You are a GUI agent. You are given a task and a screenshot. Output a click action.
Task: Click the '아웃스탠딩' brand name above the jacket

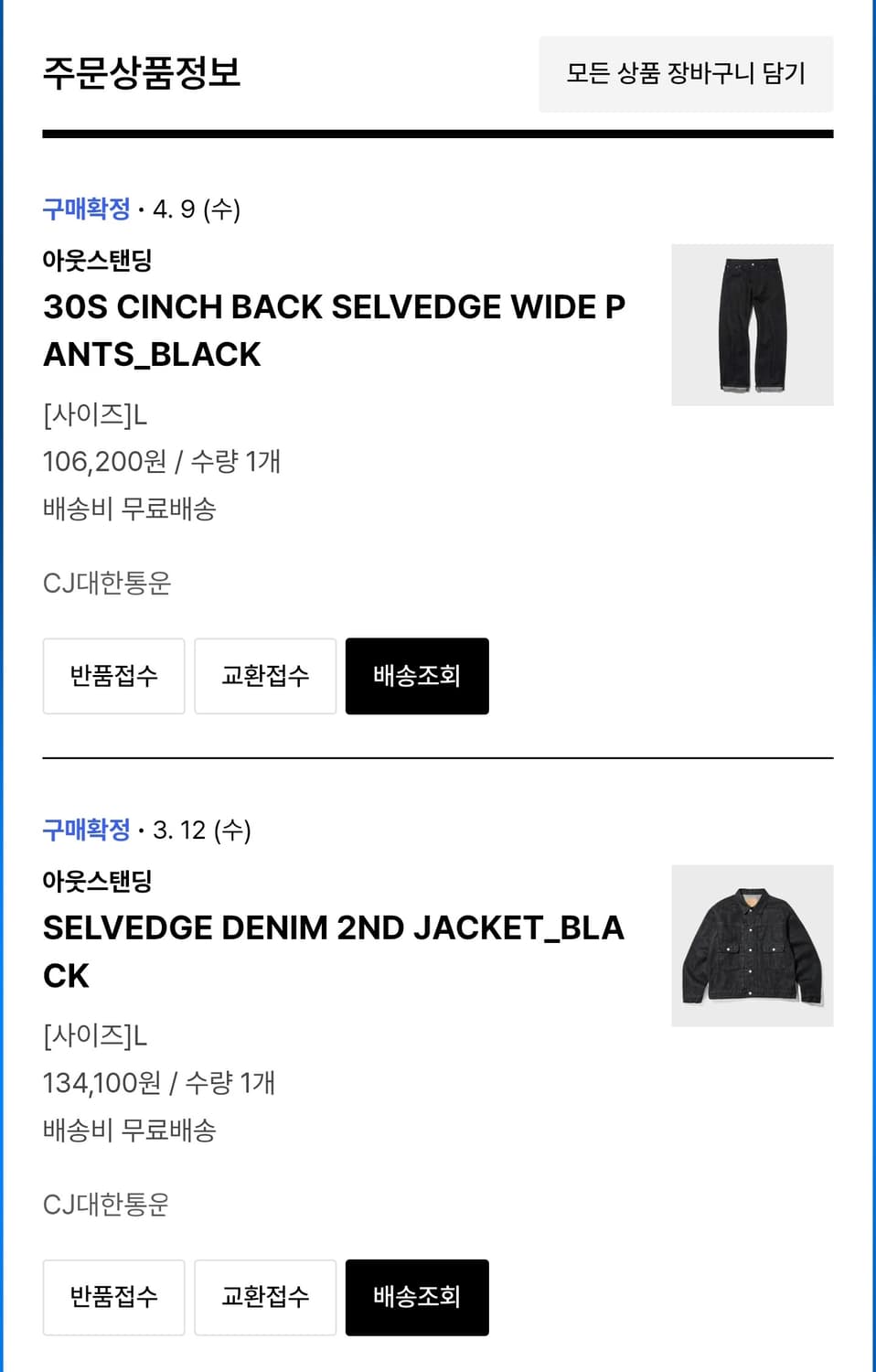pos(99,882)
